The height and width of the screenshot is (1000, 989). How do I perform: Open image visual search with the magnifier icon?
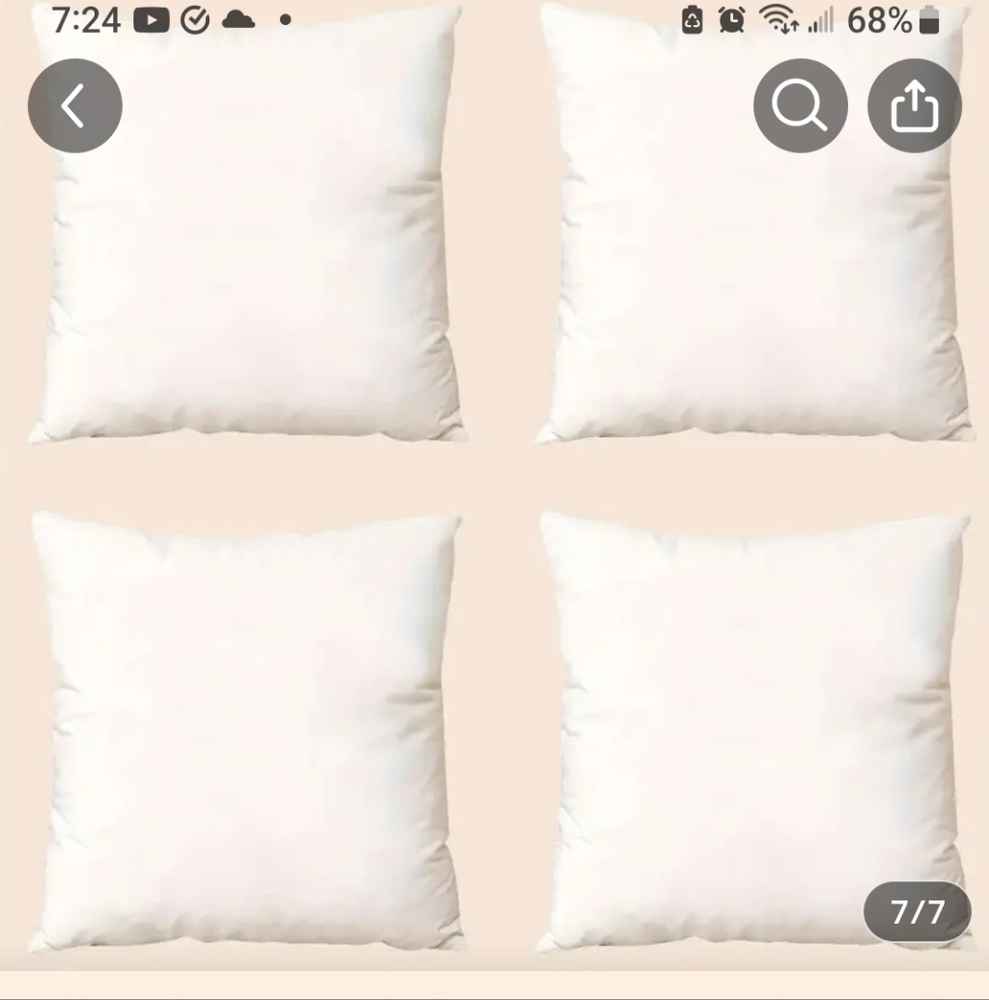click(800, 105)
